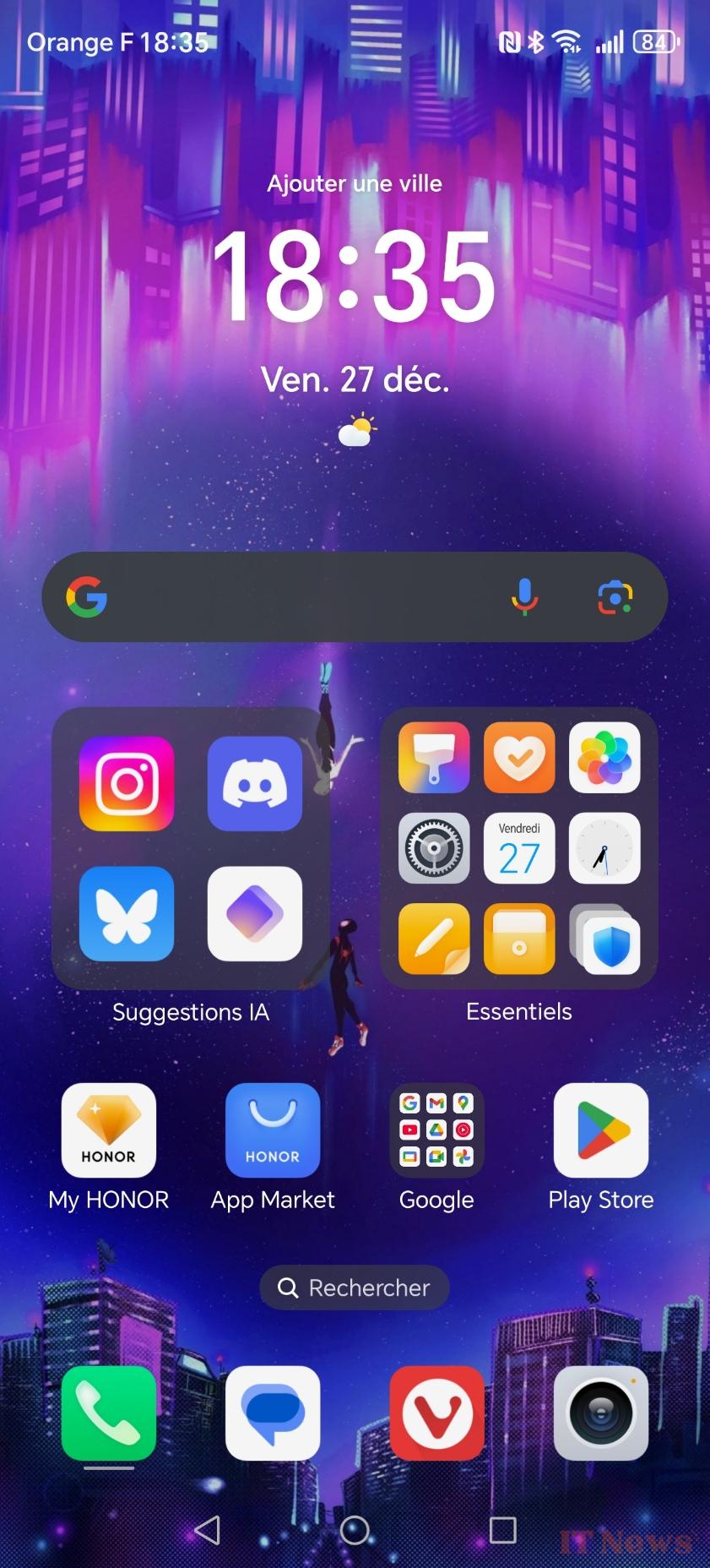Start voice search with the microphone icon
710x1568 pixels.
pyautogui.click(x=524, y=597)
